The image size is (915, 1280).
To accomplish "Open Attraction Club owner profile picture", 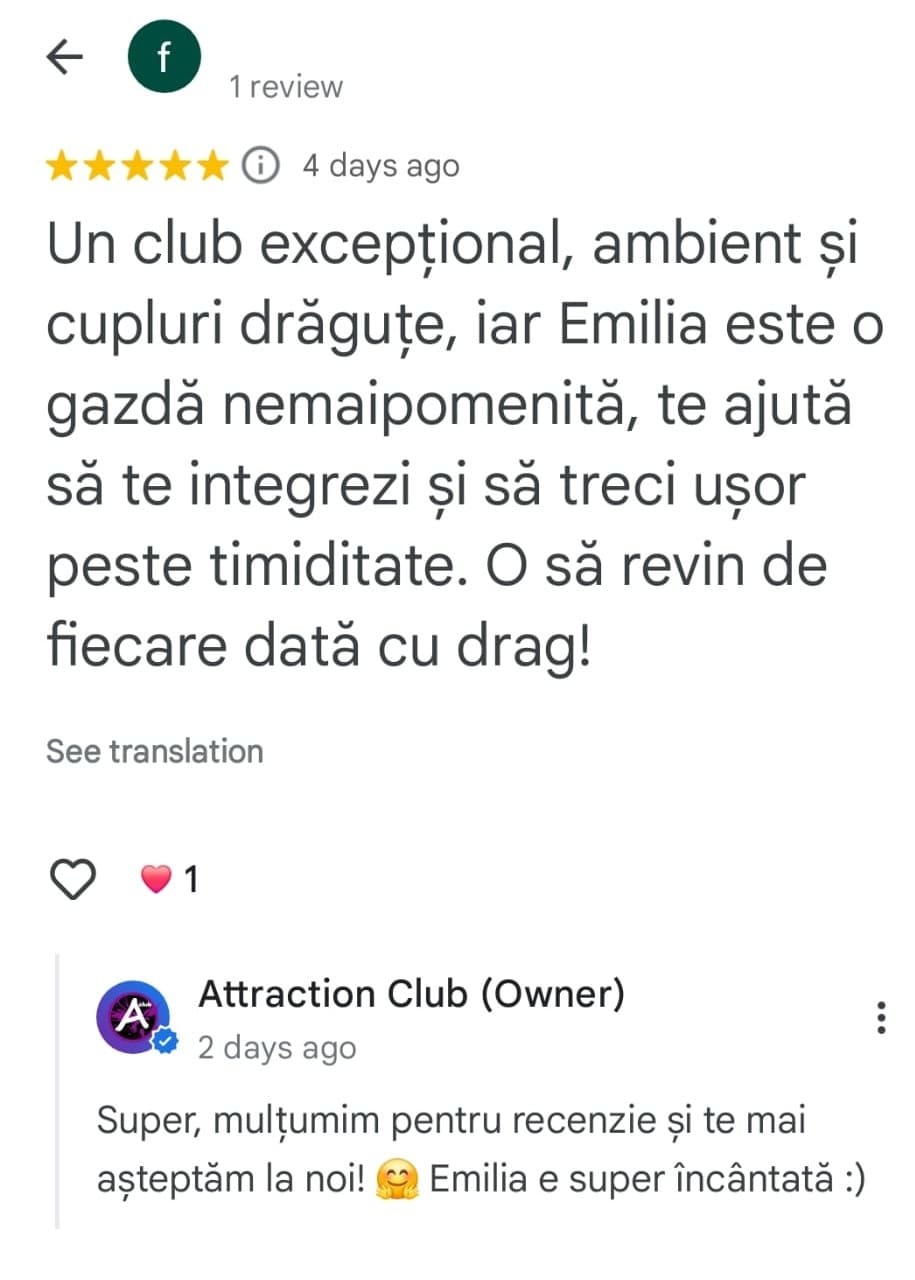I will 133,1016.
